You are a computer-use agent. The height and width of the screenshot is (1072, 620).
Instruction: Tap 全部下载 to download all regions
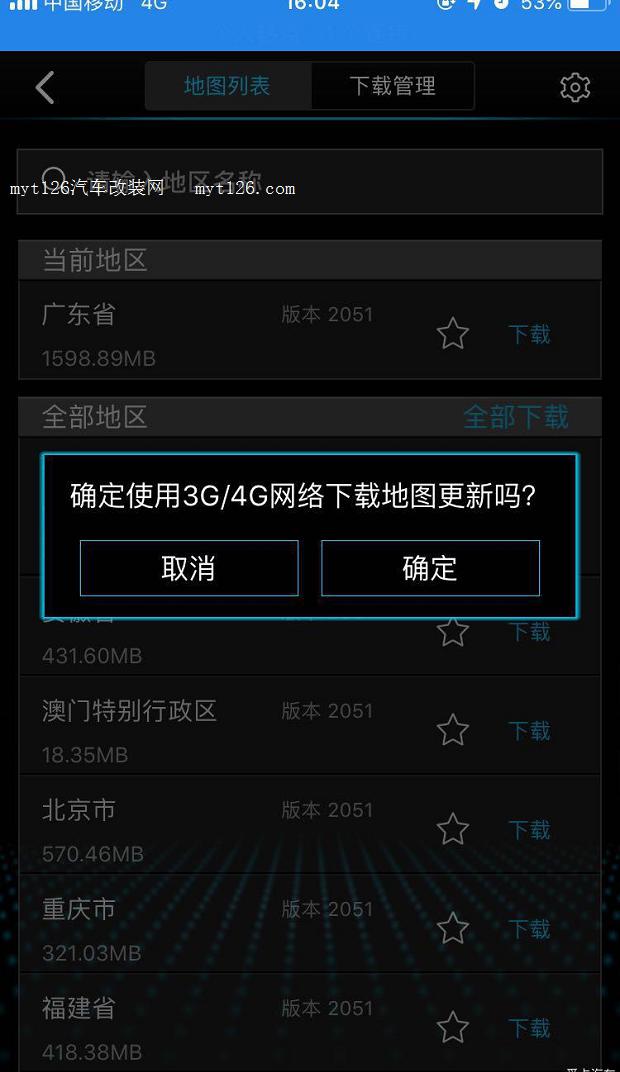pos(516,416)
